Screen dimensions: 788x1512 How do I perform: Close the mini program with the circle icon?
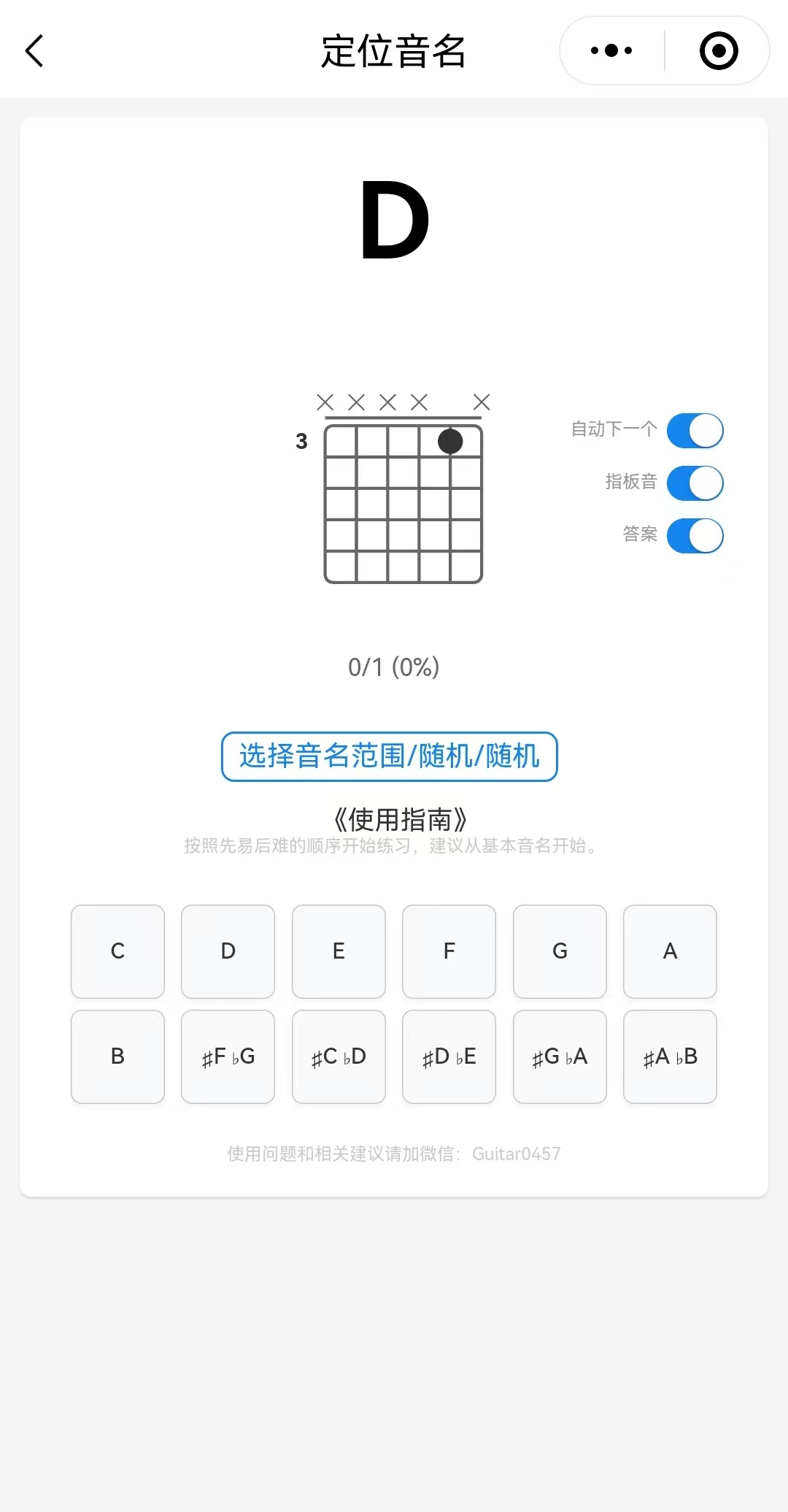click(x=718, y=51)
